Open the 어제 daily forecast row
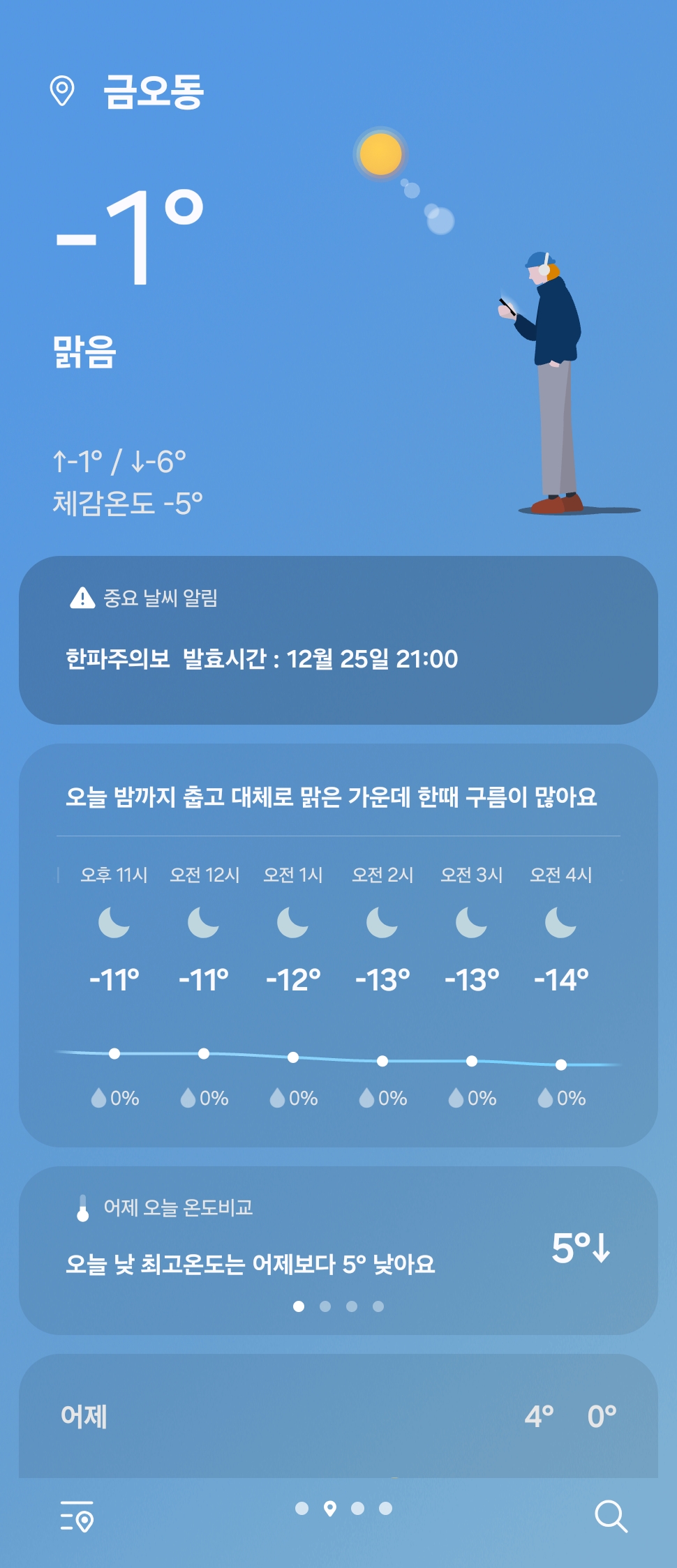The width and height of the screenshot is (677, 1568). coord(338,1416)
